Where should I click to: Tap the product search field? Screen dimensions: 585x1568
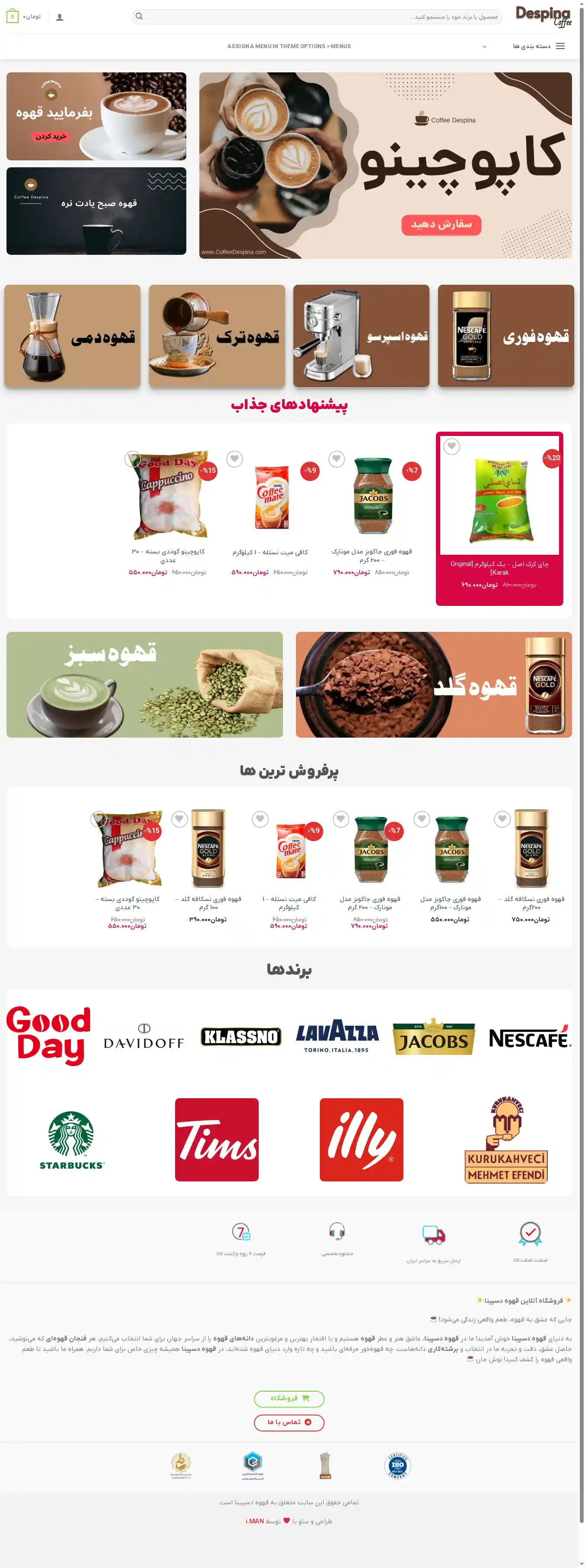click(x=316, y=16)
